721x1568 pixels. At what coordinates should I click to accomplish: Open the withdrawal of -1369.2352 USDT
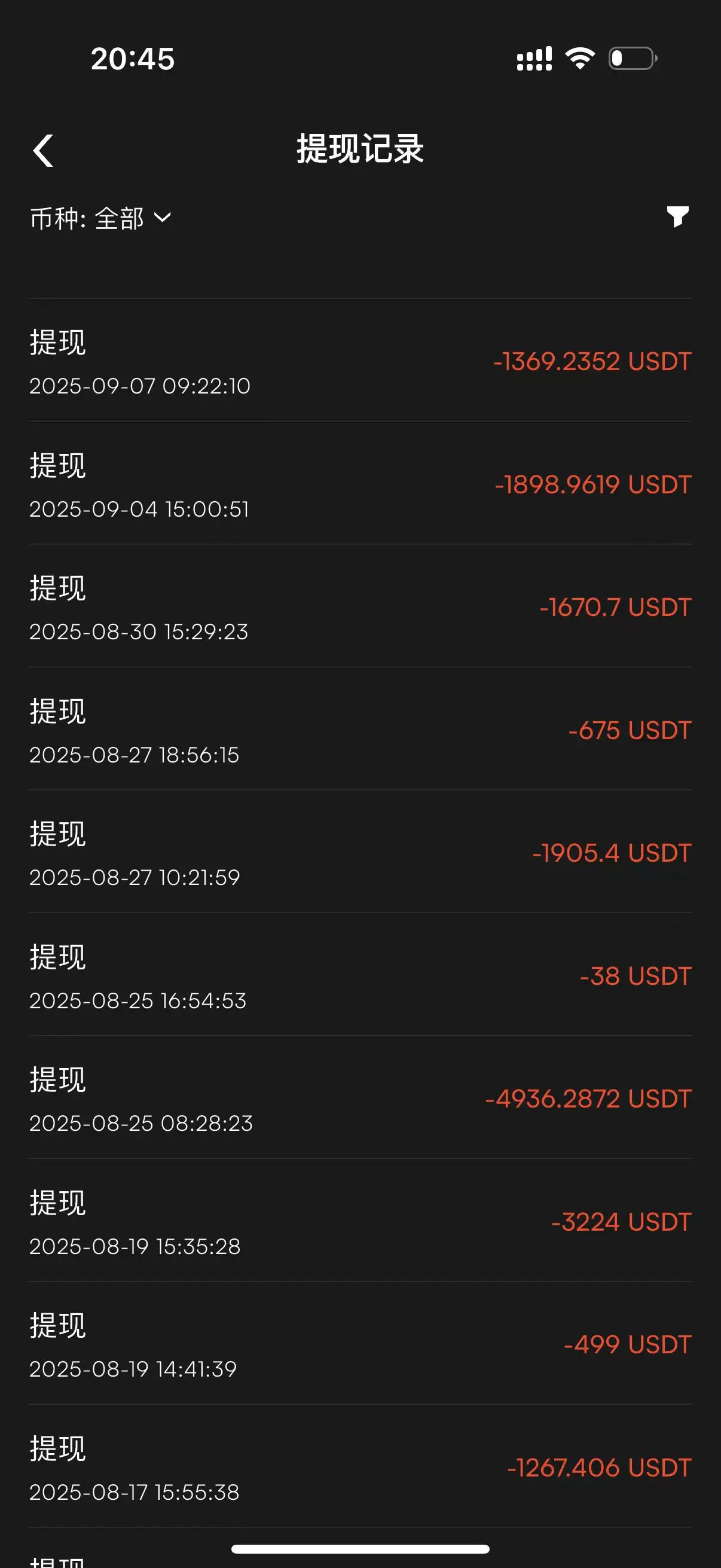[360, 361]
